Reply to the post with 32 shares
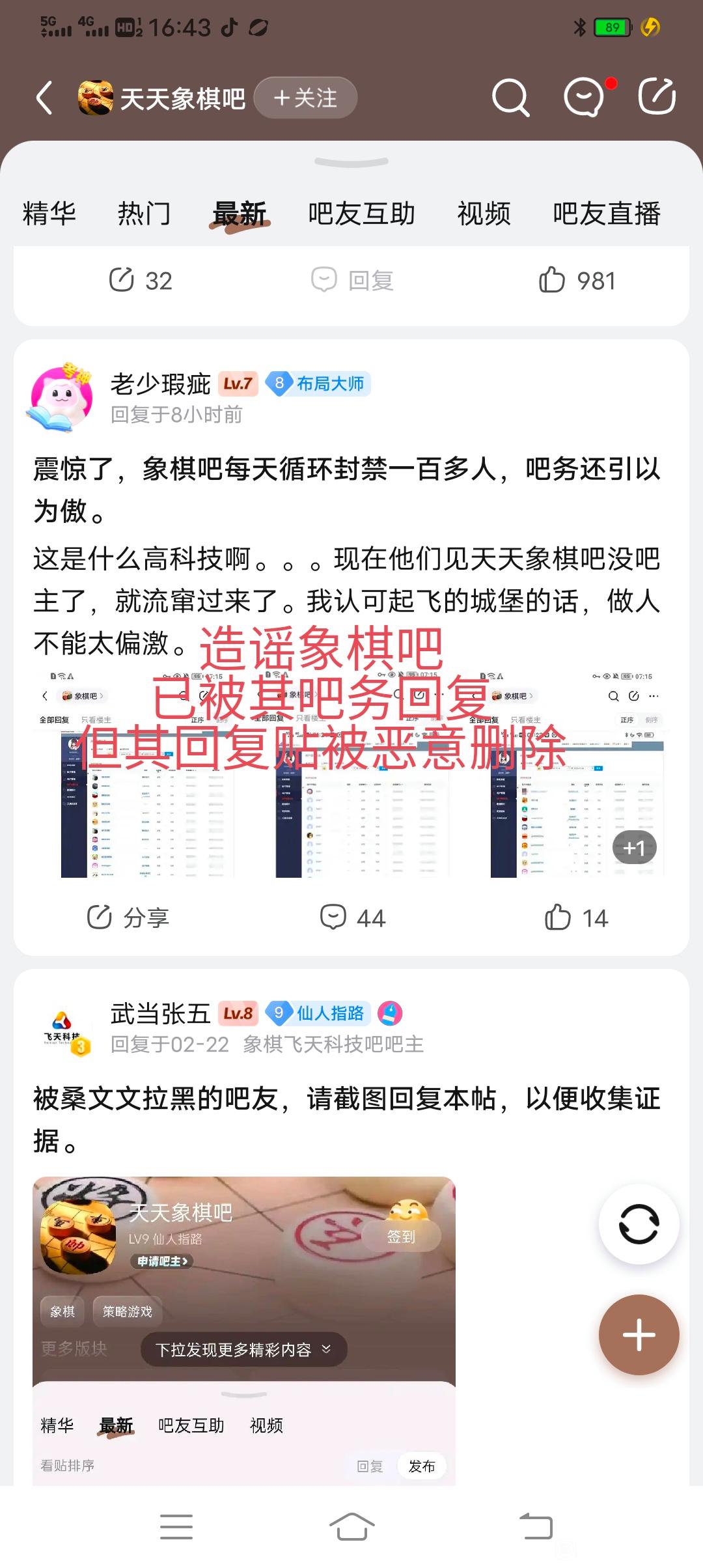703x1568 pixels. point(352,281)
